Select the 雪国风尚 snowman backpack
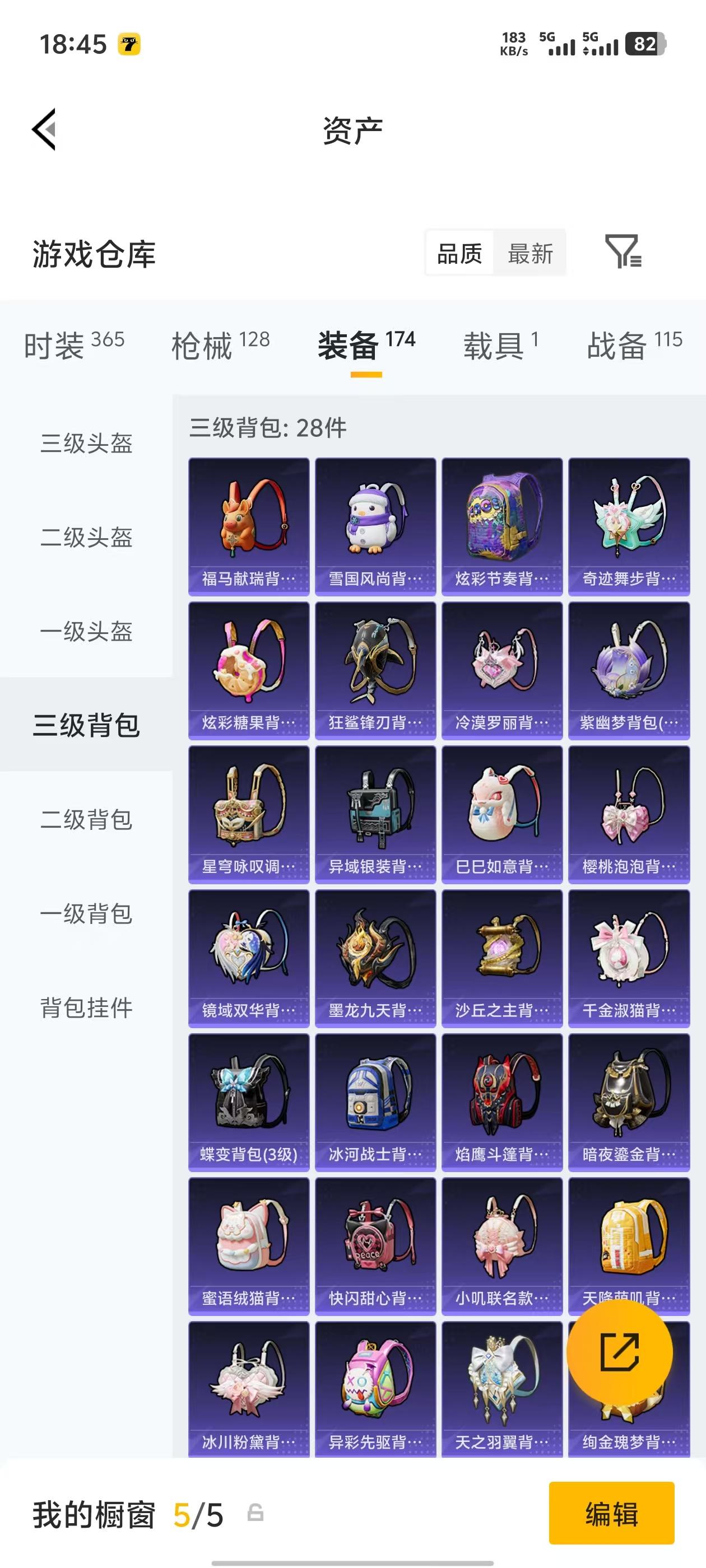Viewport: 706px width, 1568px height. [375, 522]
